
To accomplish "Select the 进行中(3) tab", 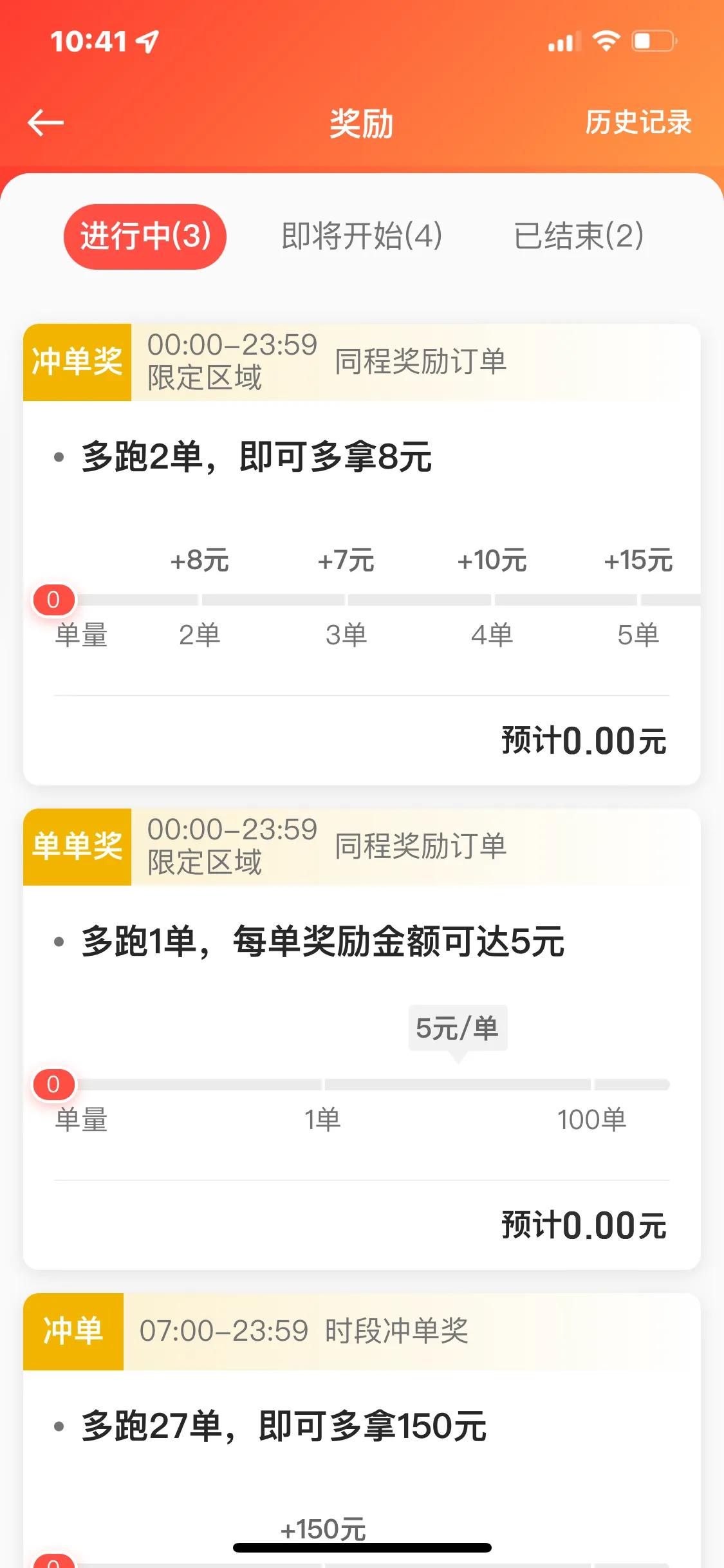I will tap(145, 237).
